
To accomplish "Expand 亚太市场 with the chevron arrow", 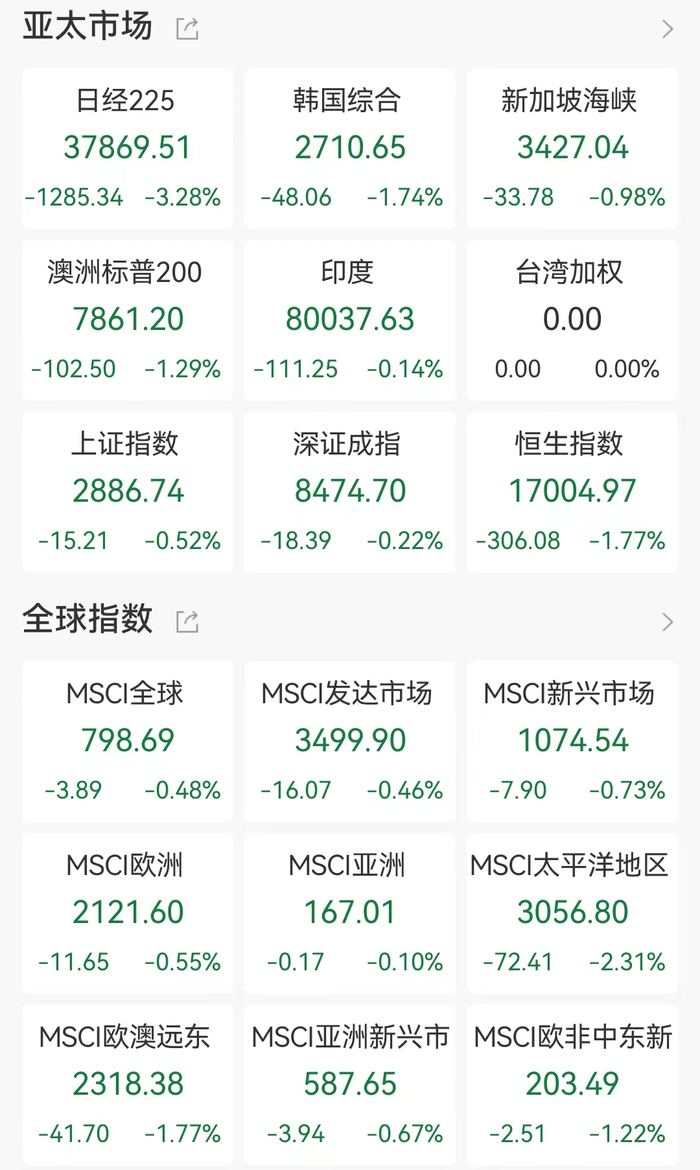I will [667, 29].
